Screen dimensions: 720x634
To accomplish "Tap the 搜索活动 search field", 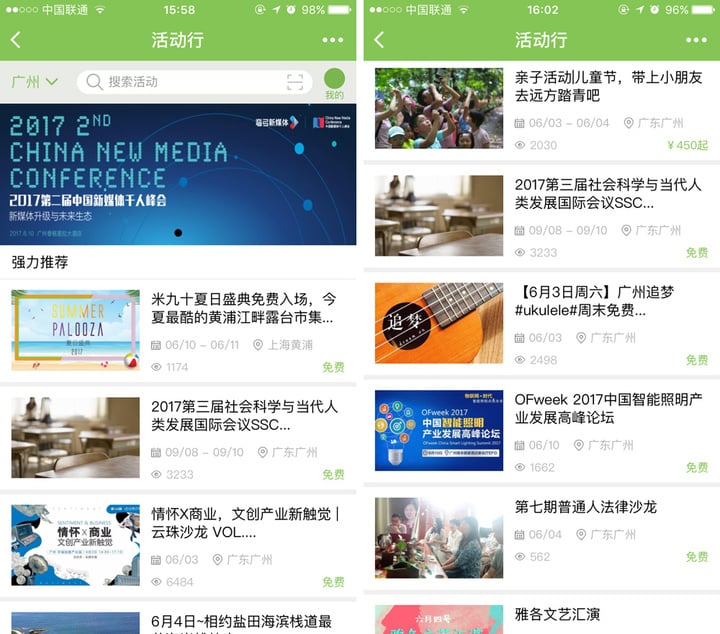I will tap(180, 82).
